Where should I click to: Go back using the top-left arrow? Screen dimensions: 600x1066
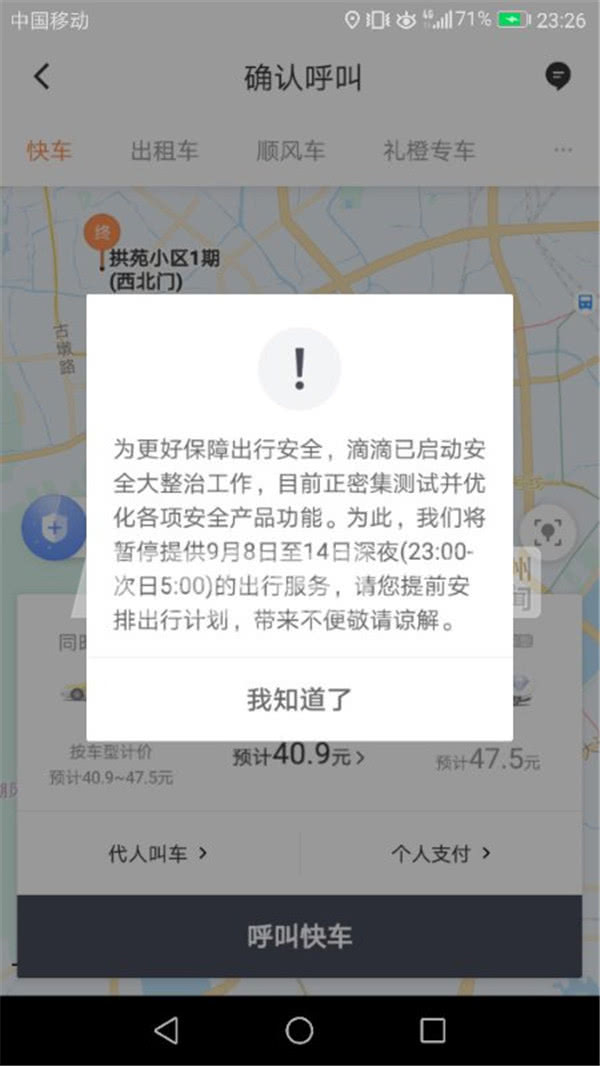coord(41,77)
